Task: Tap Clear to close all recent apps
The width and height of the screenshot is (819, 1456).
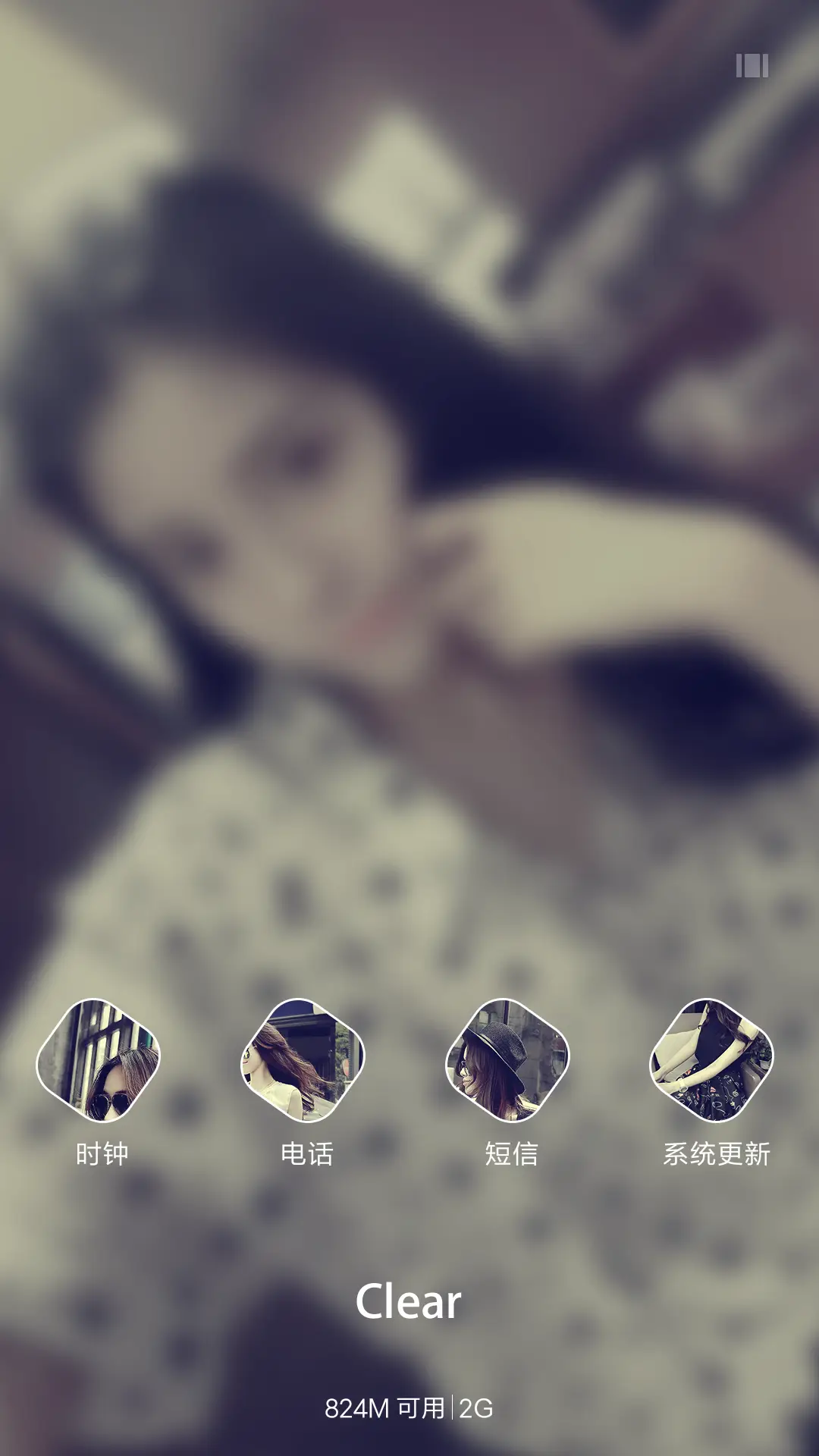Action: 409,1301
